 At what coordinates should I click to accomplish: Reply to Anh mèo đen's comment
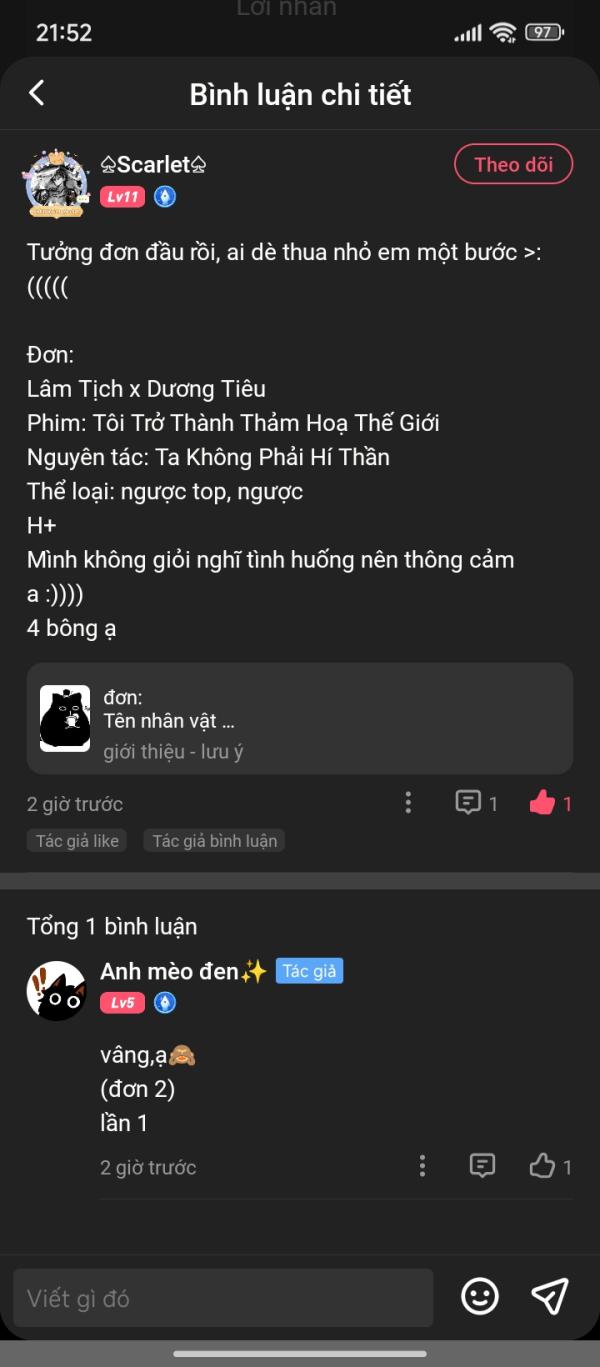pyautogui.click(x=483, y=1165)
